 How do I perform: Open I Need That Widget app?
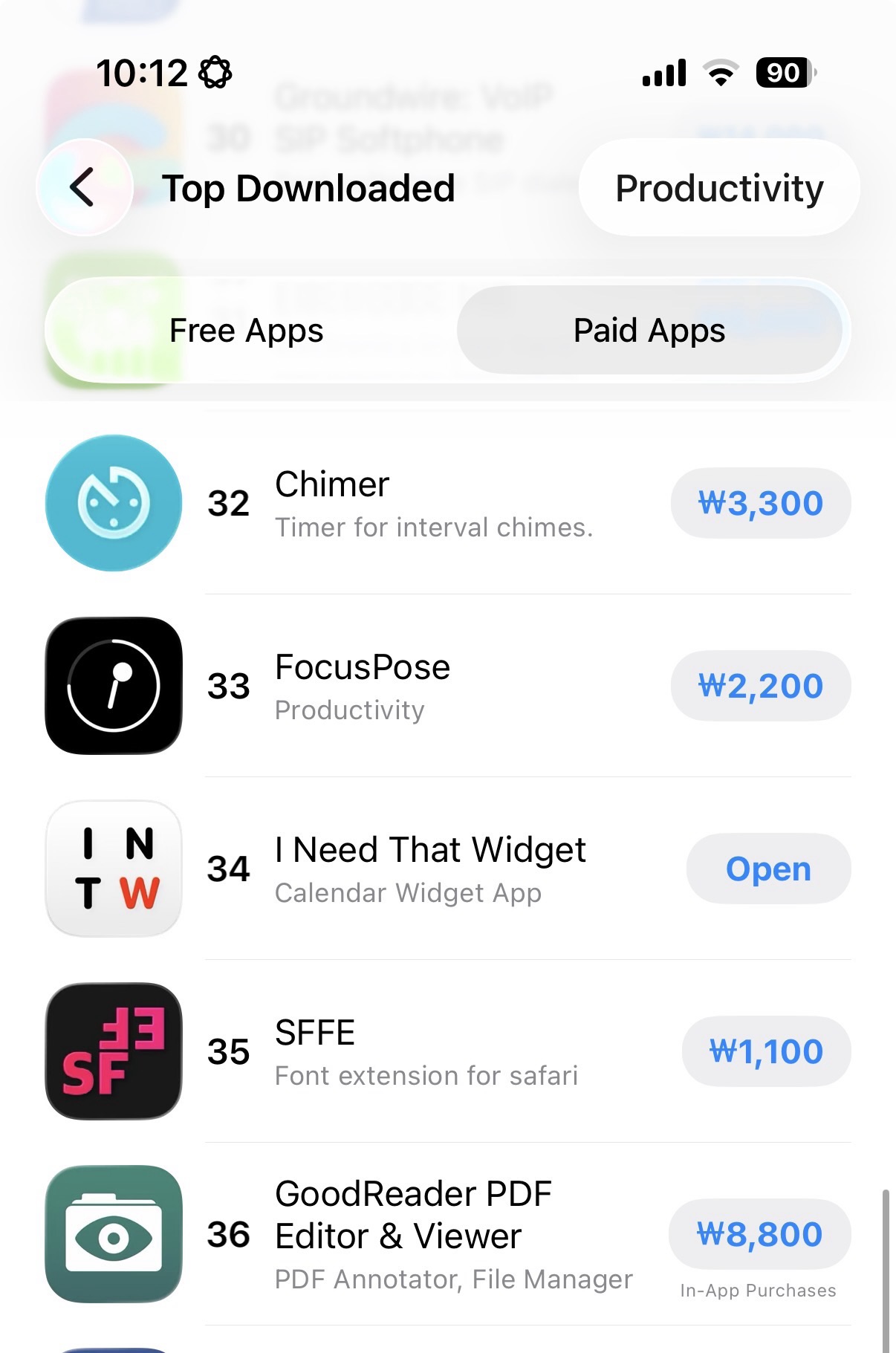pos(768,869)
